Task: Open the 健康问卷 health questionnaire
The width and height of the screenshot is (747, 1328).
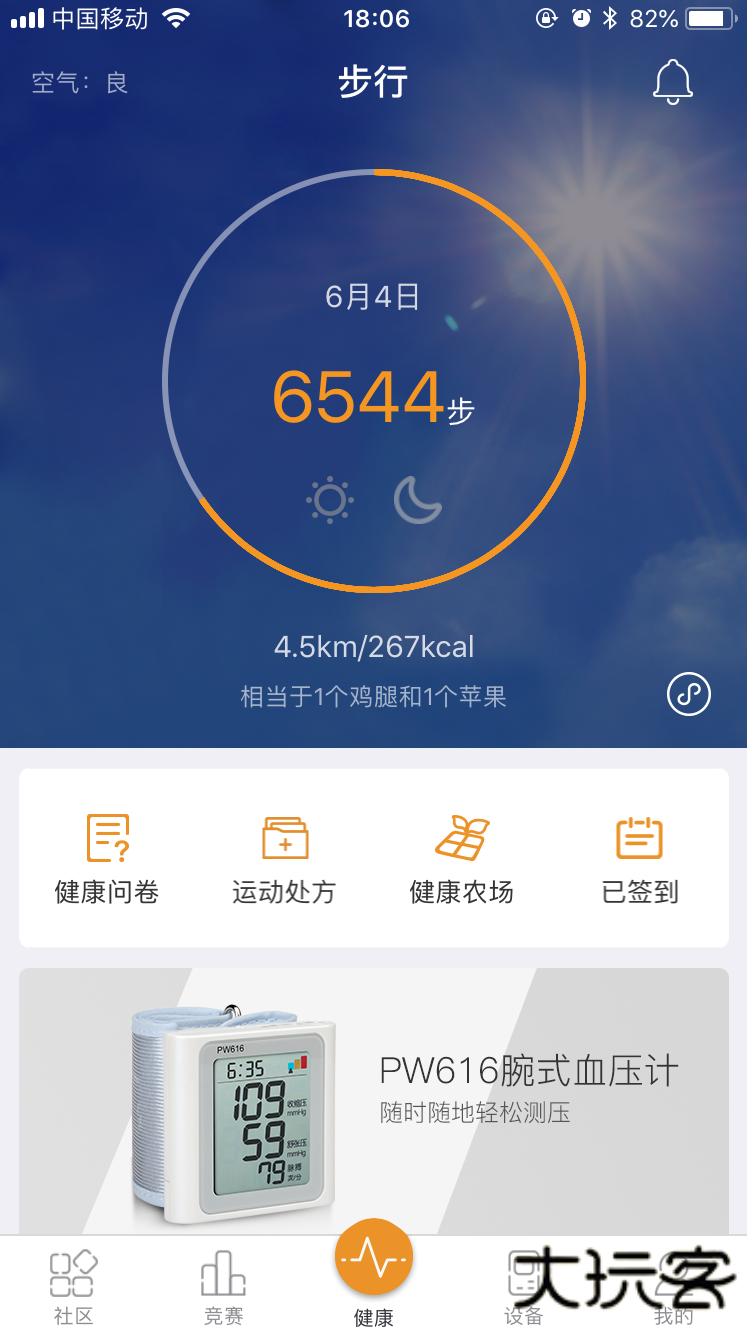Action: [106, 858]
